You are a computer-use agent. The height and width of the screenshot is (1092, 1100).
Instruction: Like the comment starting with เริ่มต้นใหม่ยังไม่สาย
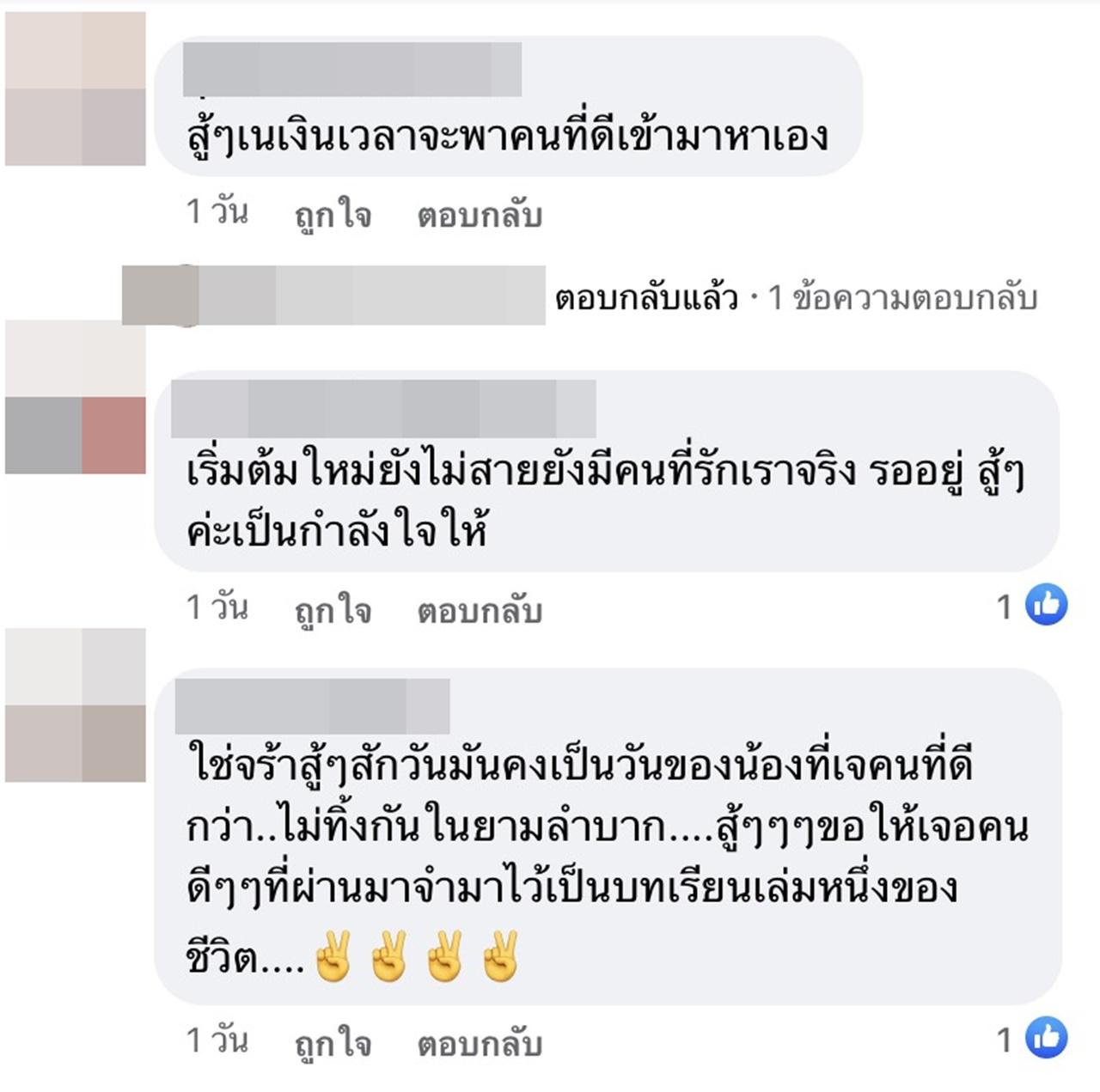[x=333, y=611]
